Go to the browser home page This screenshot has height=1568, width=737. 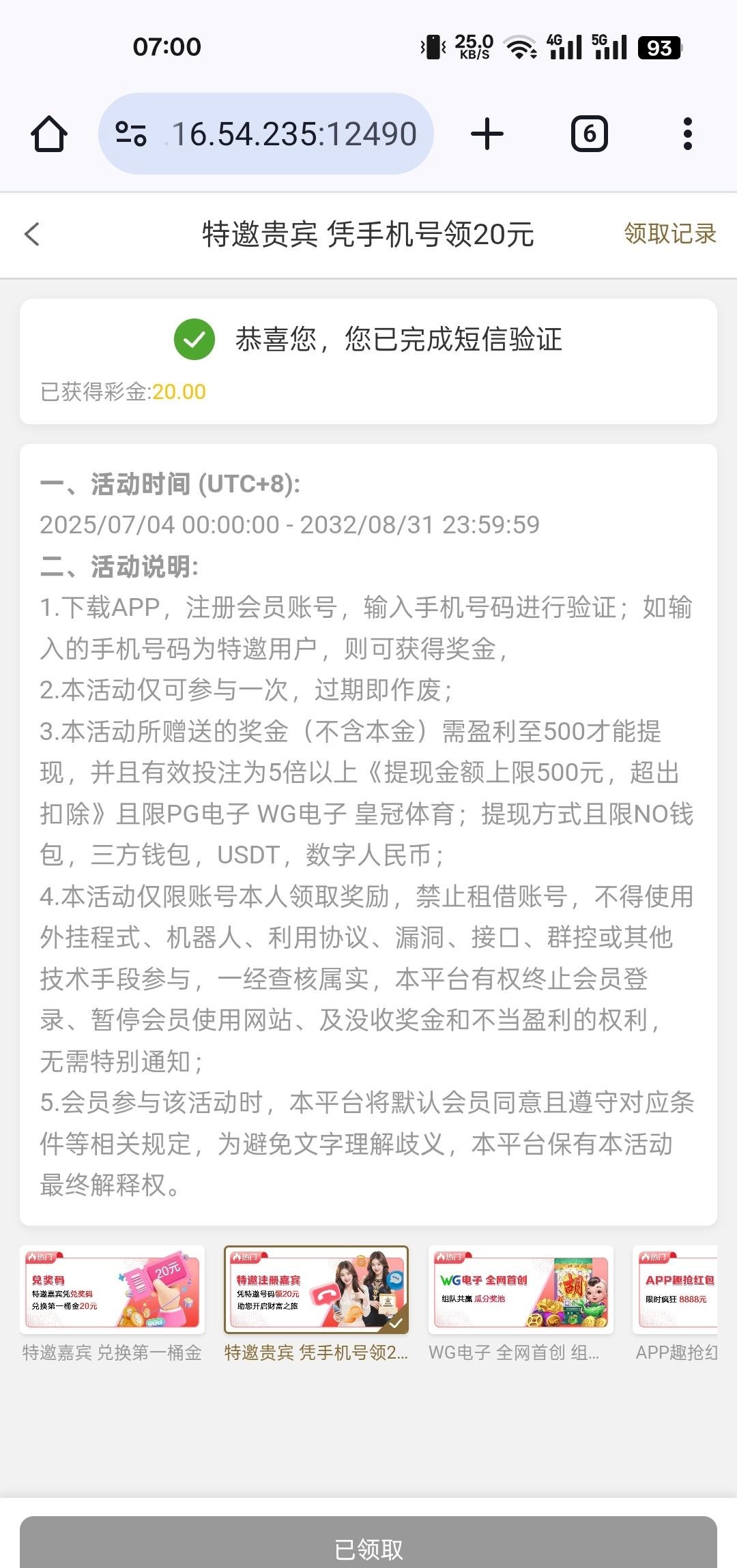(49, 134)
